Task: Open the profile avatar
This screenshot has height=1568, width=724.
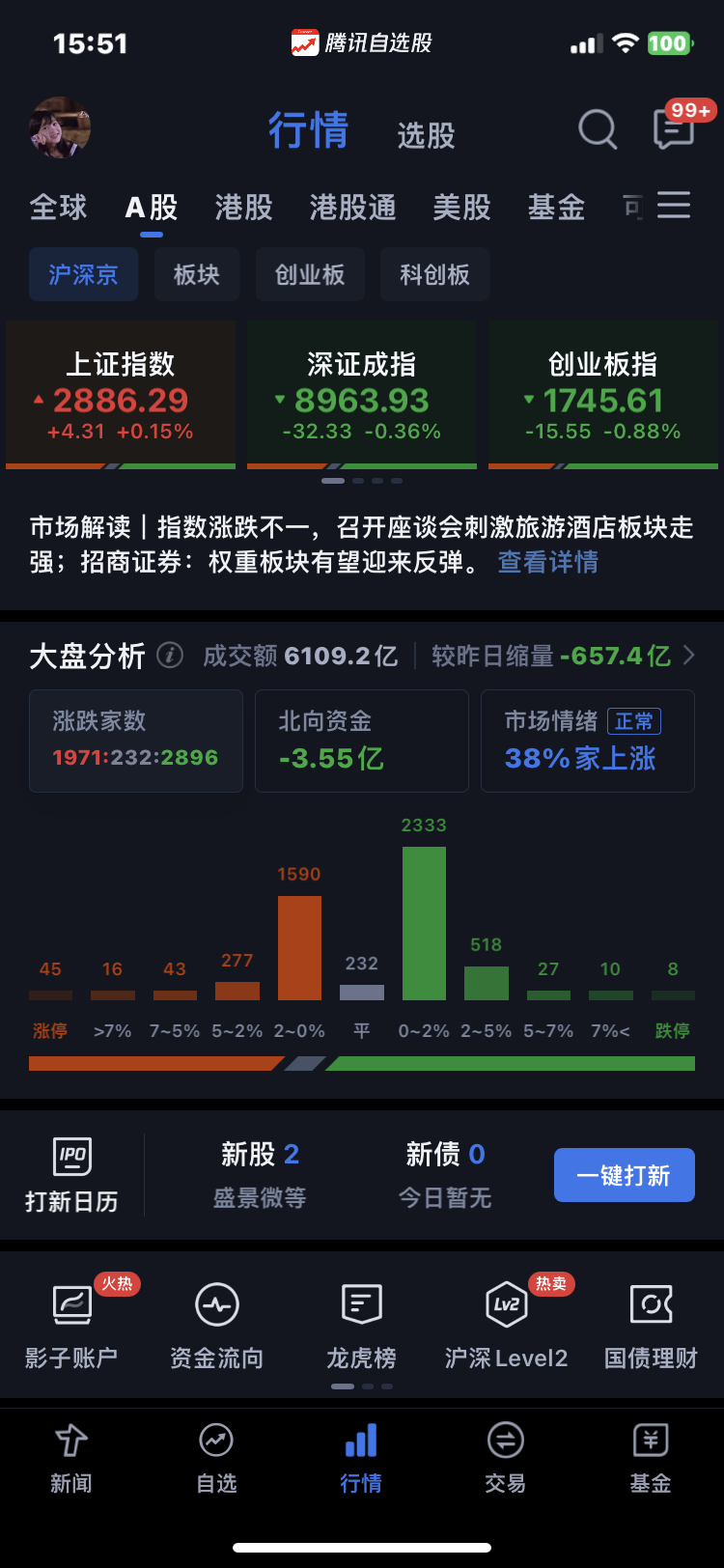Action: click(x=61, y=127)
